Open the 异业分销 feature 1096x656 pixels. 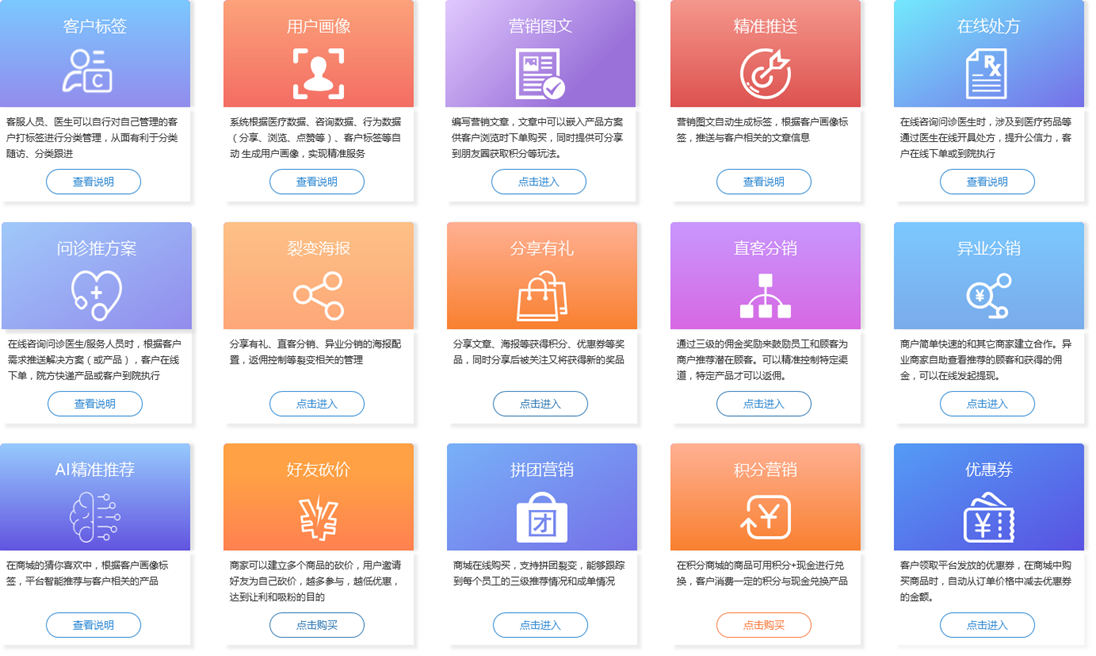click(987, 404)
